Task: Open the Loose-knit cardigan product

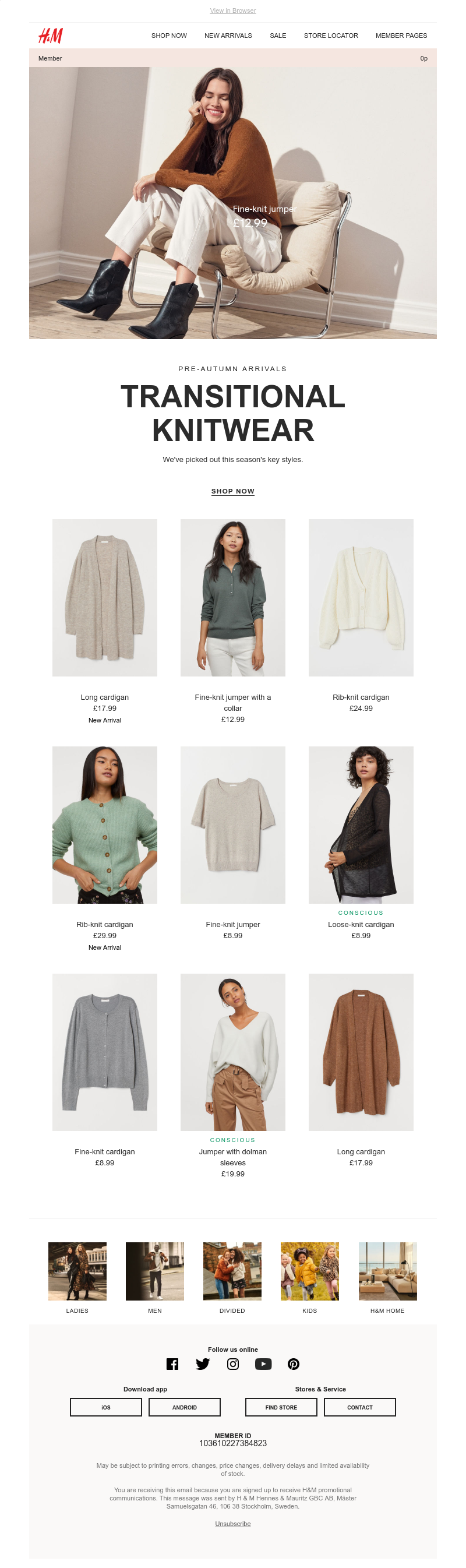Action: click(x=361, y=824)
